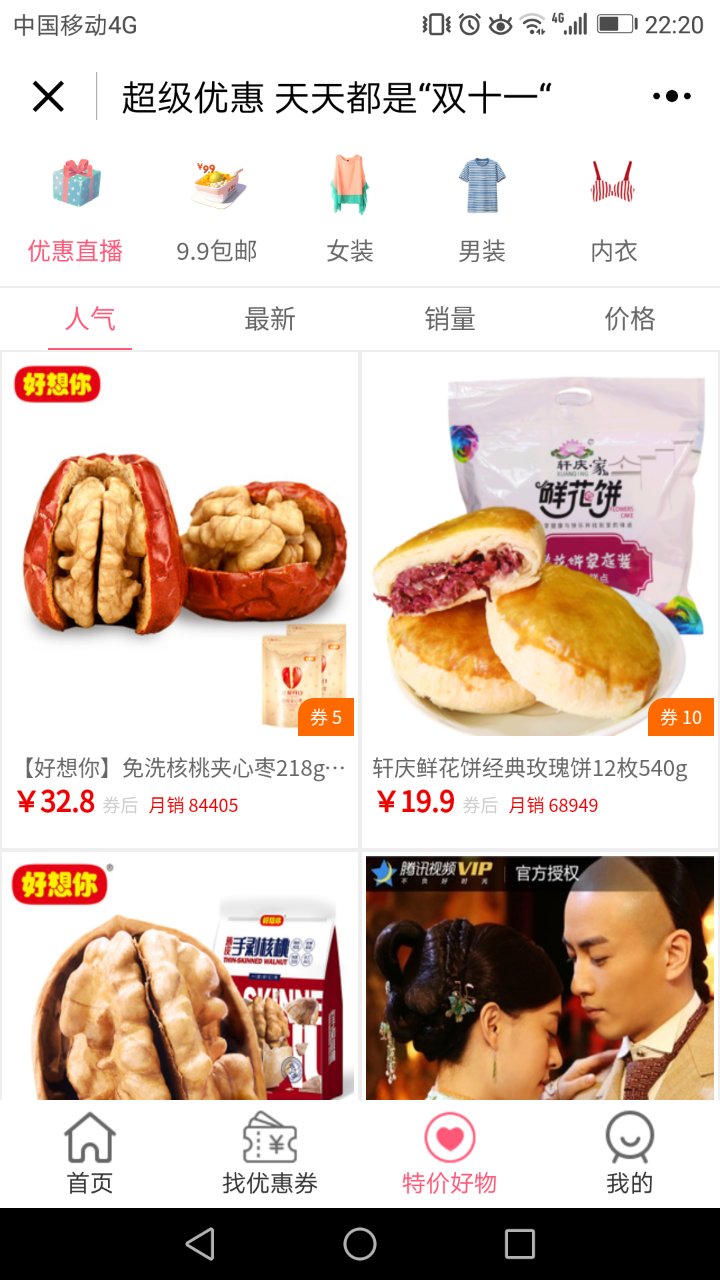Tap the system back button

[x=200, y=1244]
